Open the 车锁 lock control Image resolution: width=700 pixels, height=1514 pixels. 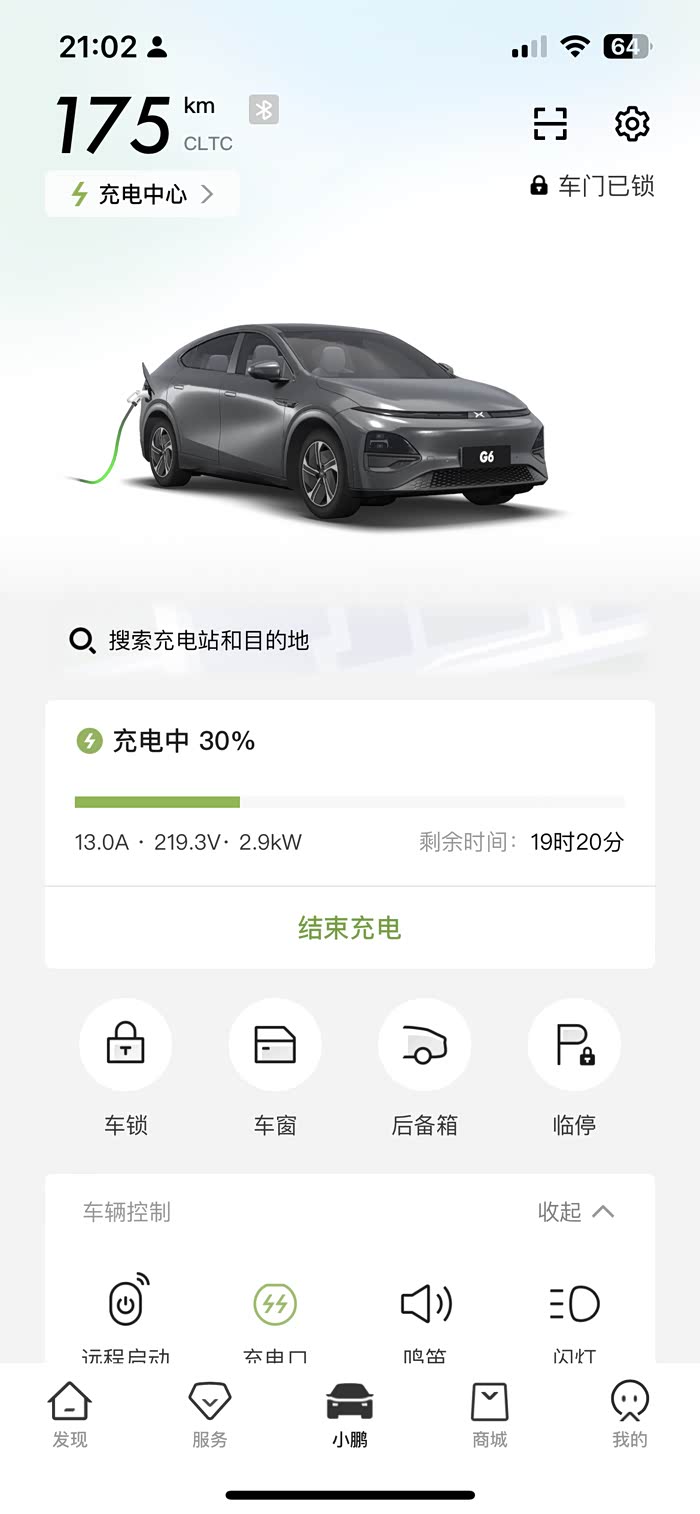coord(126,1045)
